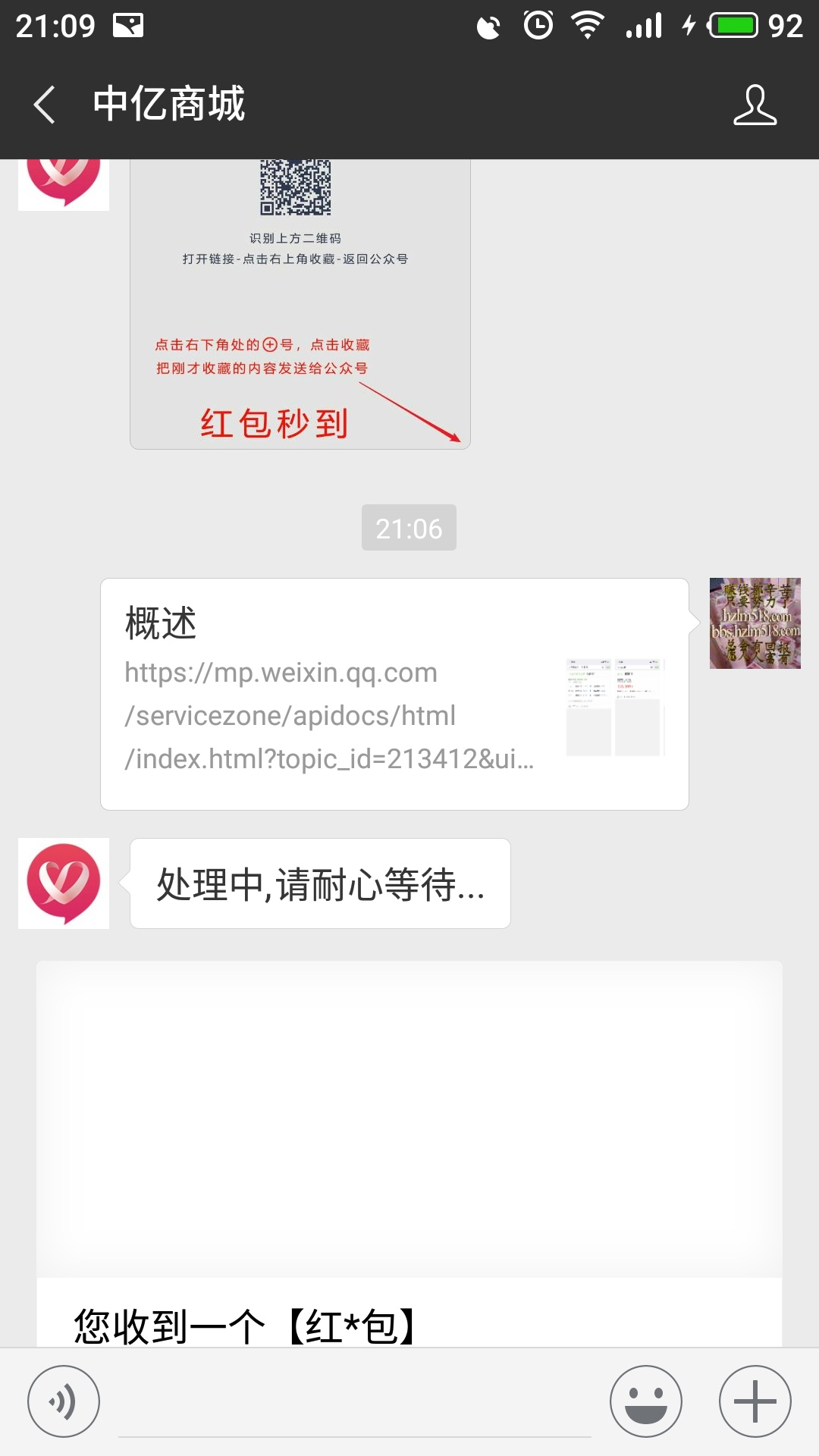Screen dimensions: 819x1456
Task: Open the 中亿商城 account profile icon
Action: pyautogui.click(x=755, y=105)
